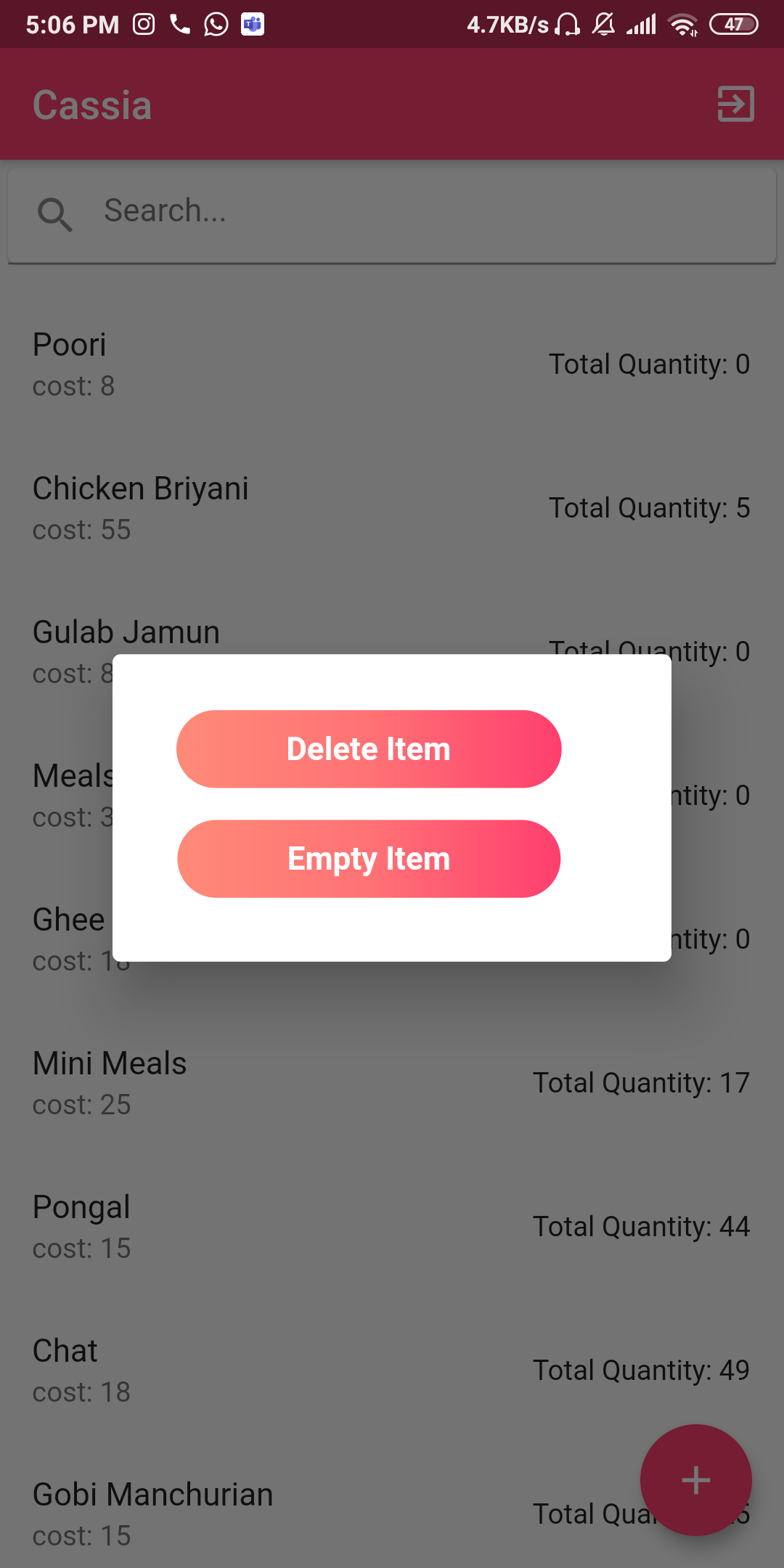Open the Chat item row
Viewport: 784px width, 1568px height.
(x=392, y=1371)
